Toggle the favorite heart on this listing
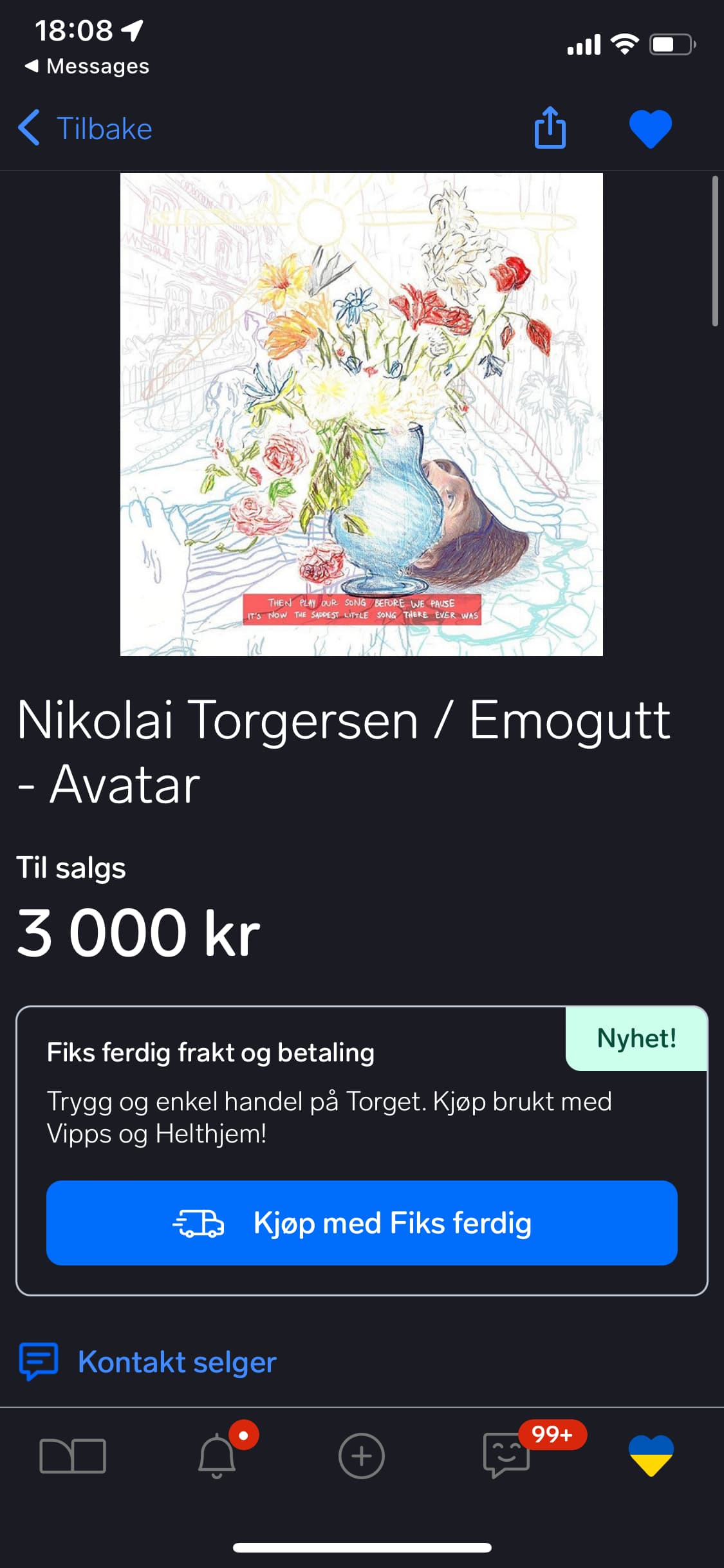This screenshot has height=1568, width=724. (650, 129)
